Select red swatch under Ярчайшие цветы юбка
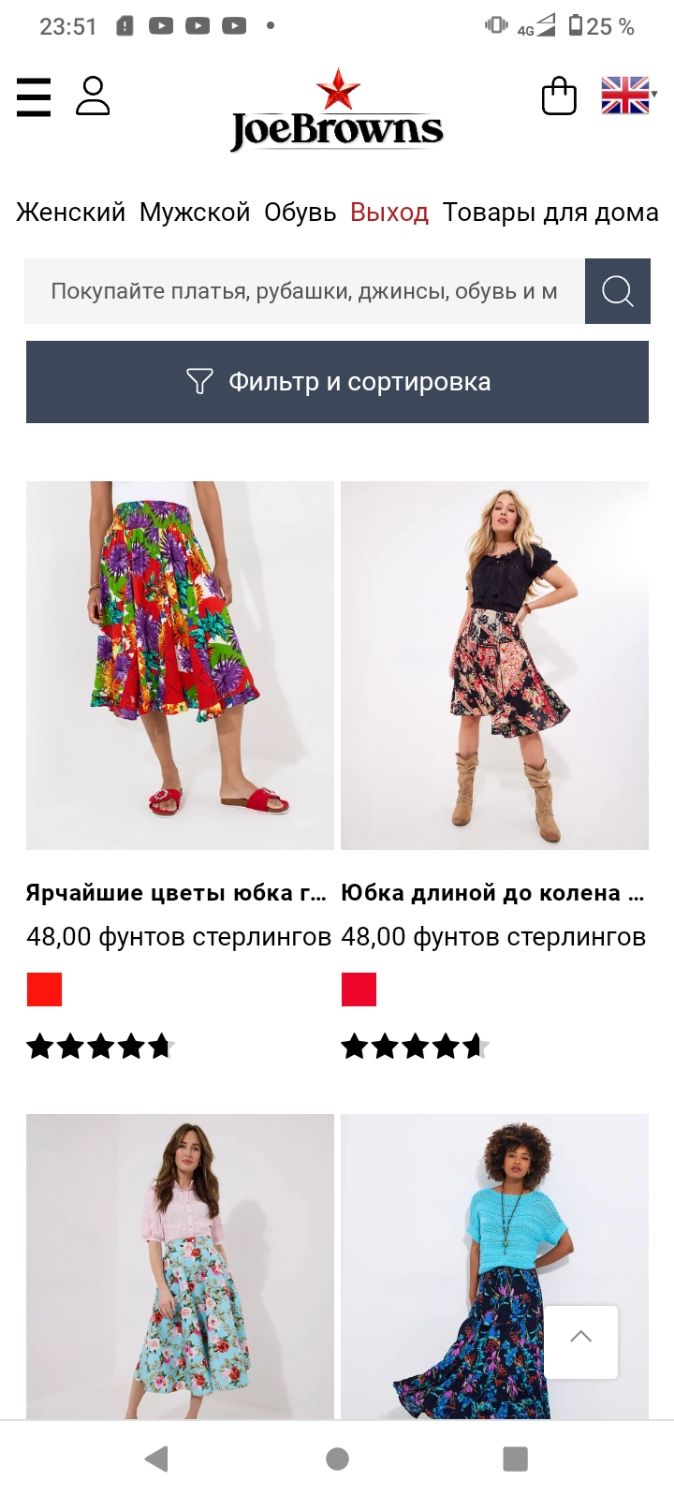 (x=44, y=989)
